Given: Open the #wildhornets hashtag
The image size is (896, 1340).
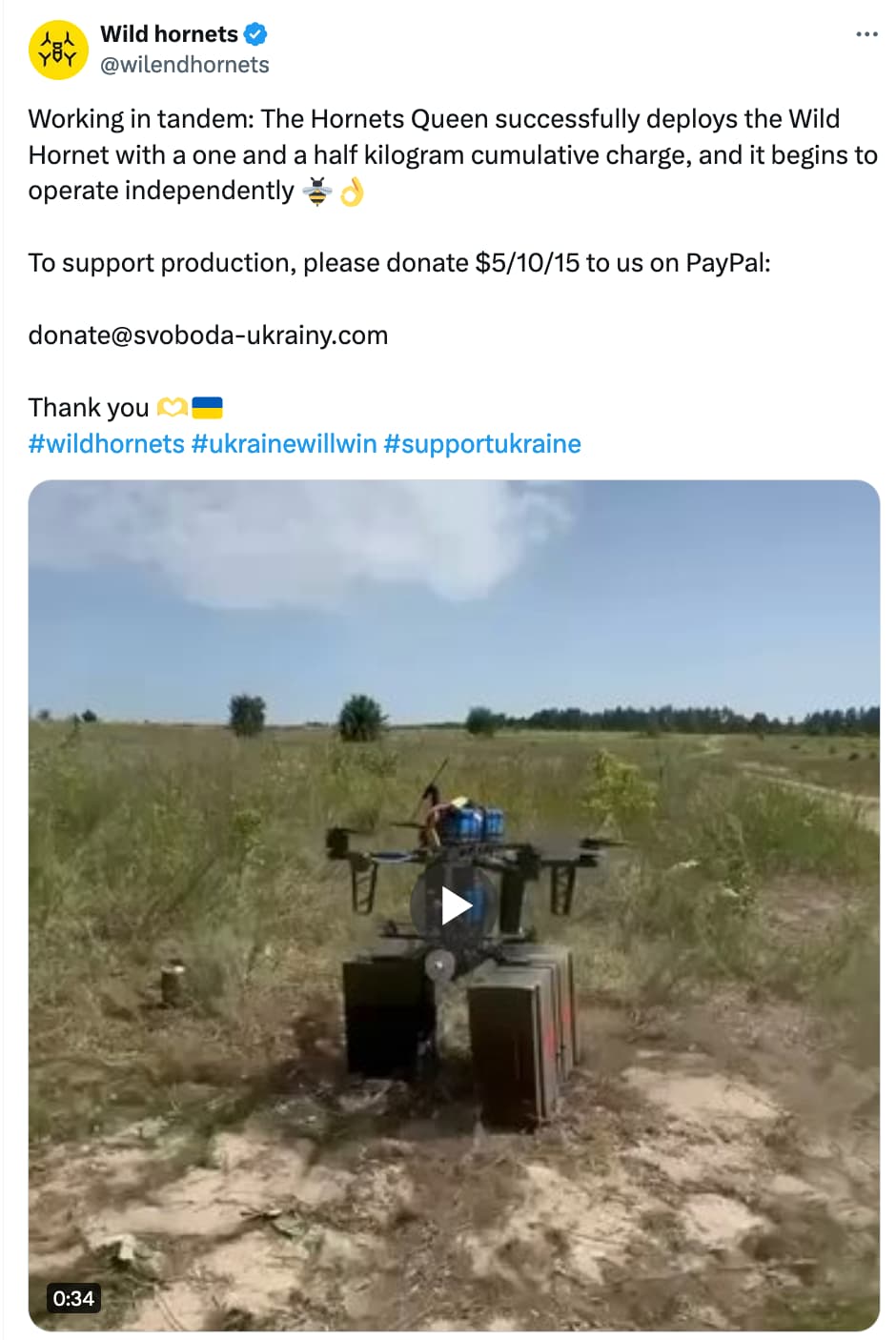Looking at the screenshot, I should click(x=106, y=444).
